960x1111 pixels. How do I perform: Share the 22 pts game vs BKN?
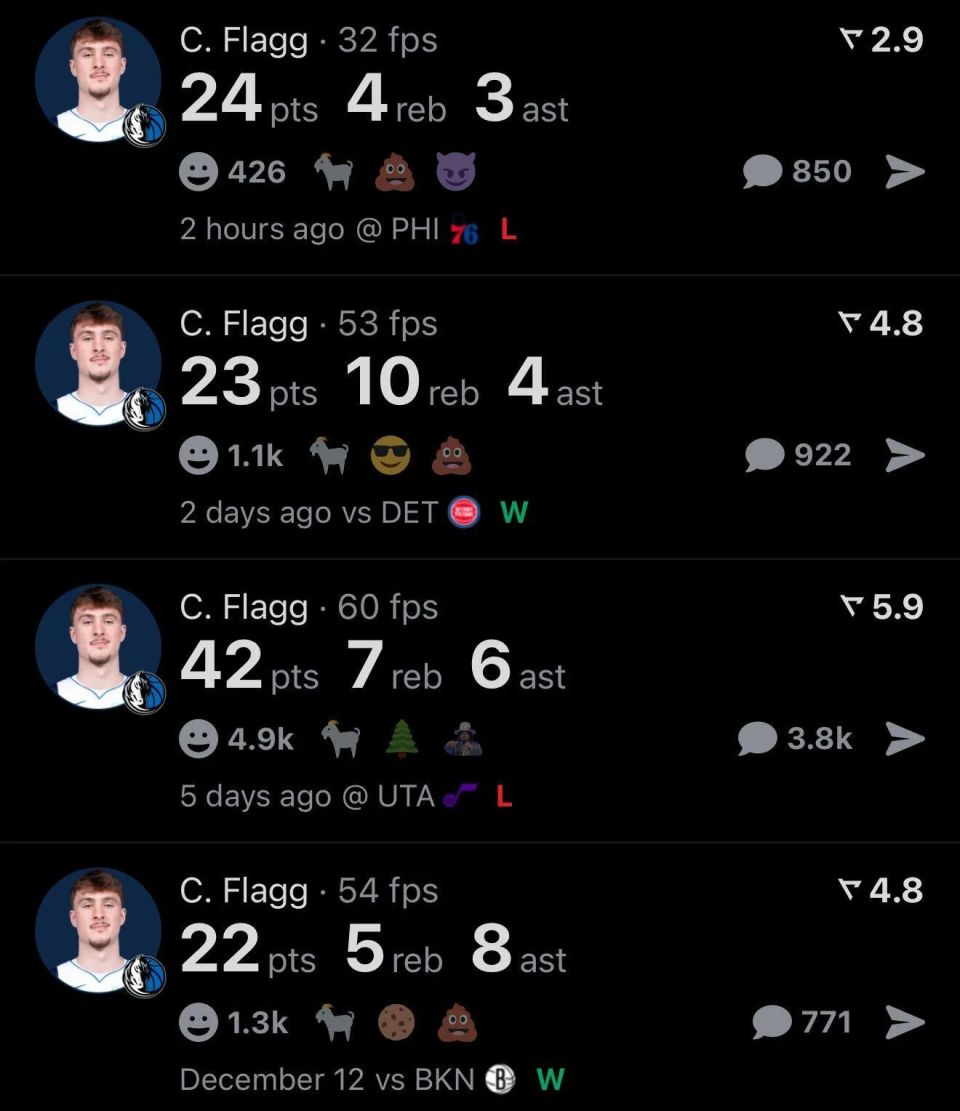904,1022
